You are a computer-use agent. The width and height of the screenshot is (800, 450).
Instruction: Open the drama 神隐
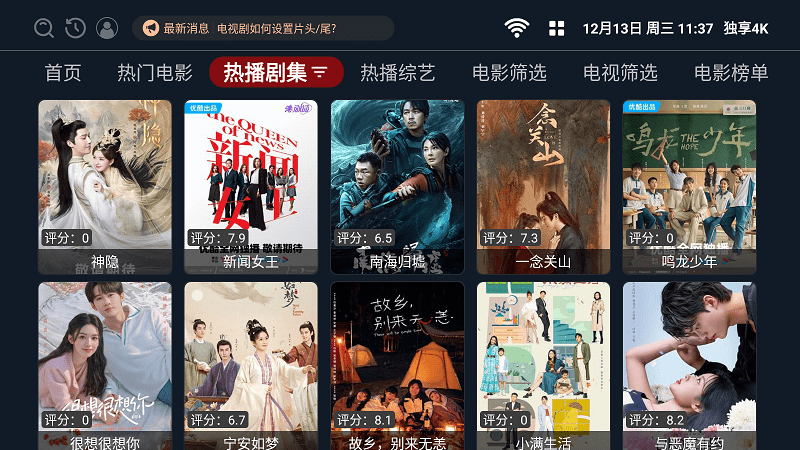[x=105, y=186]
